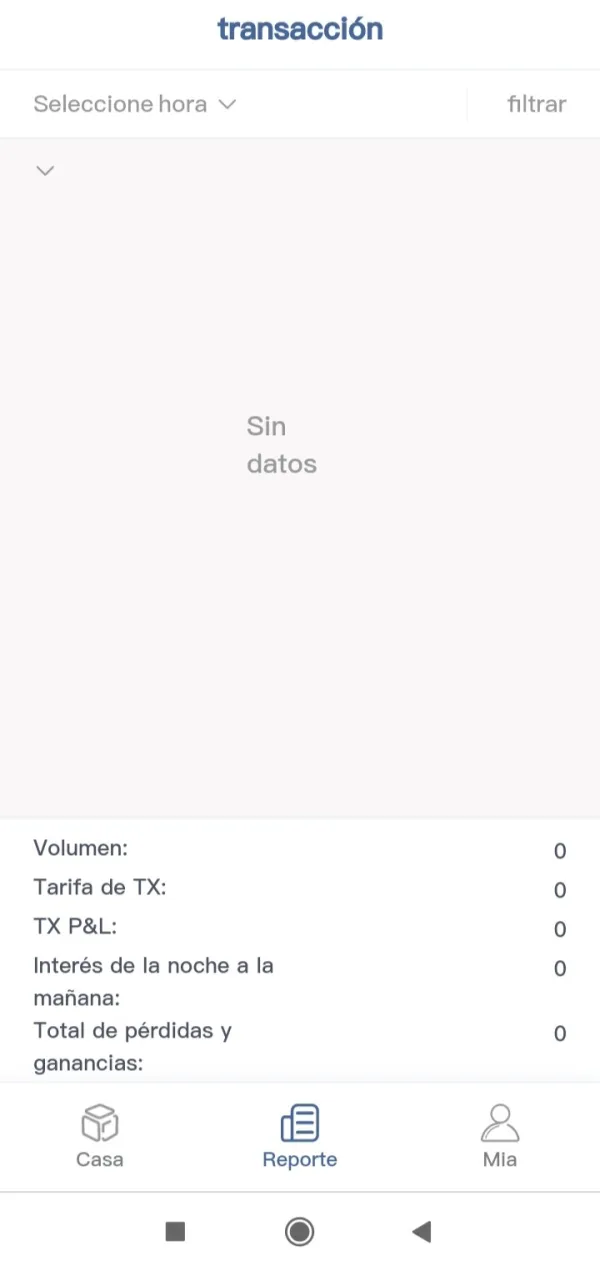Viewport: 600px width, 1271px height.
Task: Tap the system back button
Action: [422, 1231]
